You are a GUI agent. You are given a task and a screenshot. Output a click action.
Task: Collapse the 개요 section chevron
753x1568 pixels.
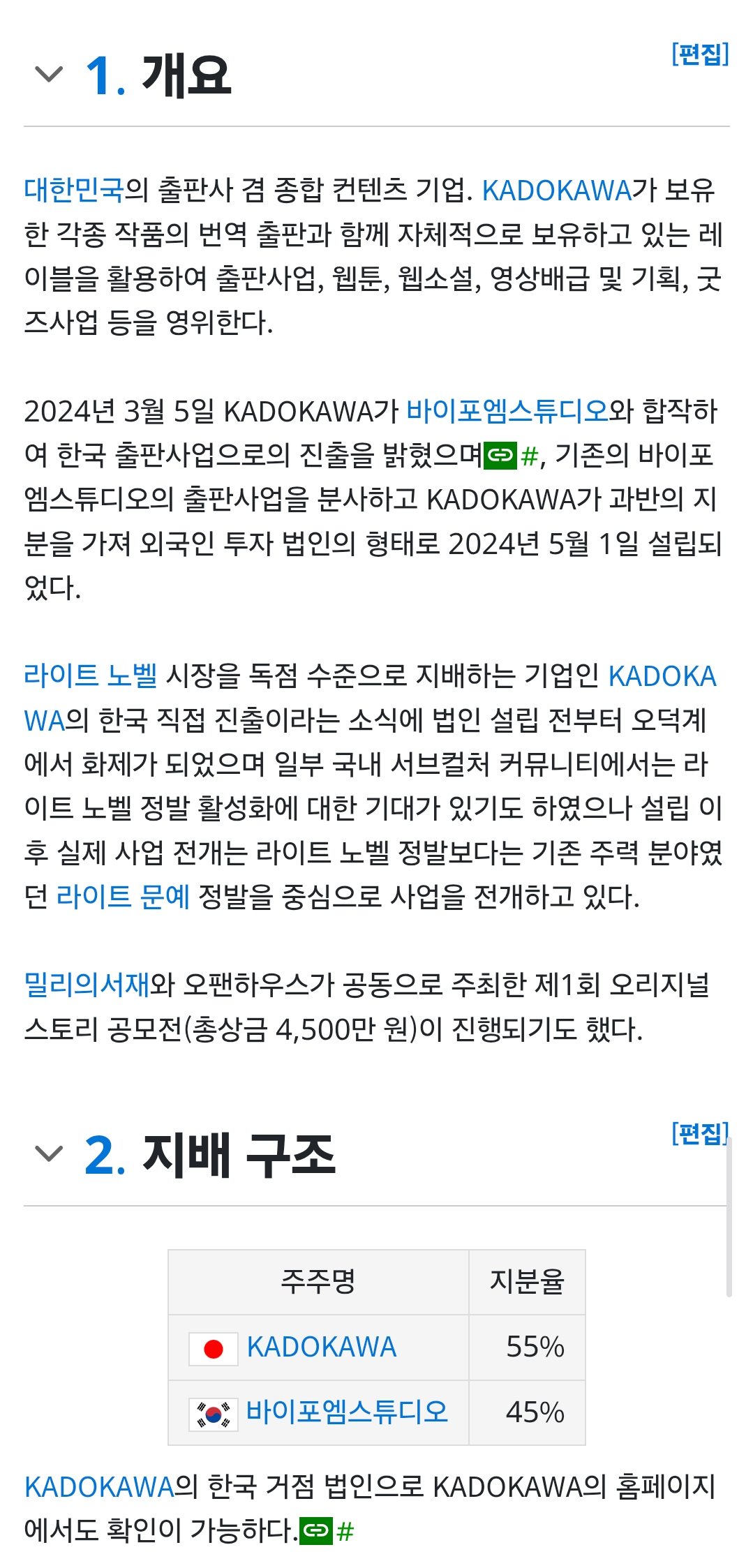click(x=49, y=74)
